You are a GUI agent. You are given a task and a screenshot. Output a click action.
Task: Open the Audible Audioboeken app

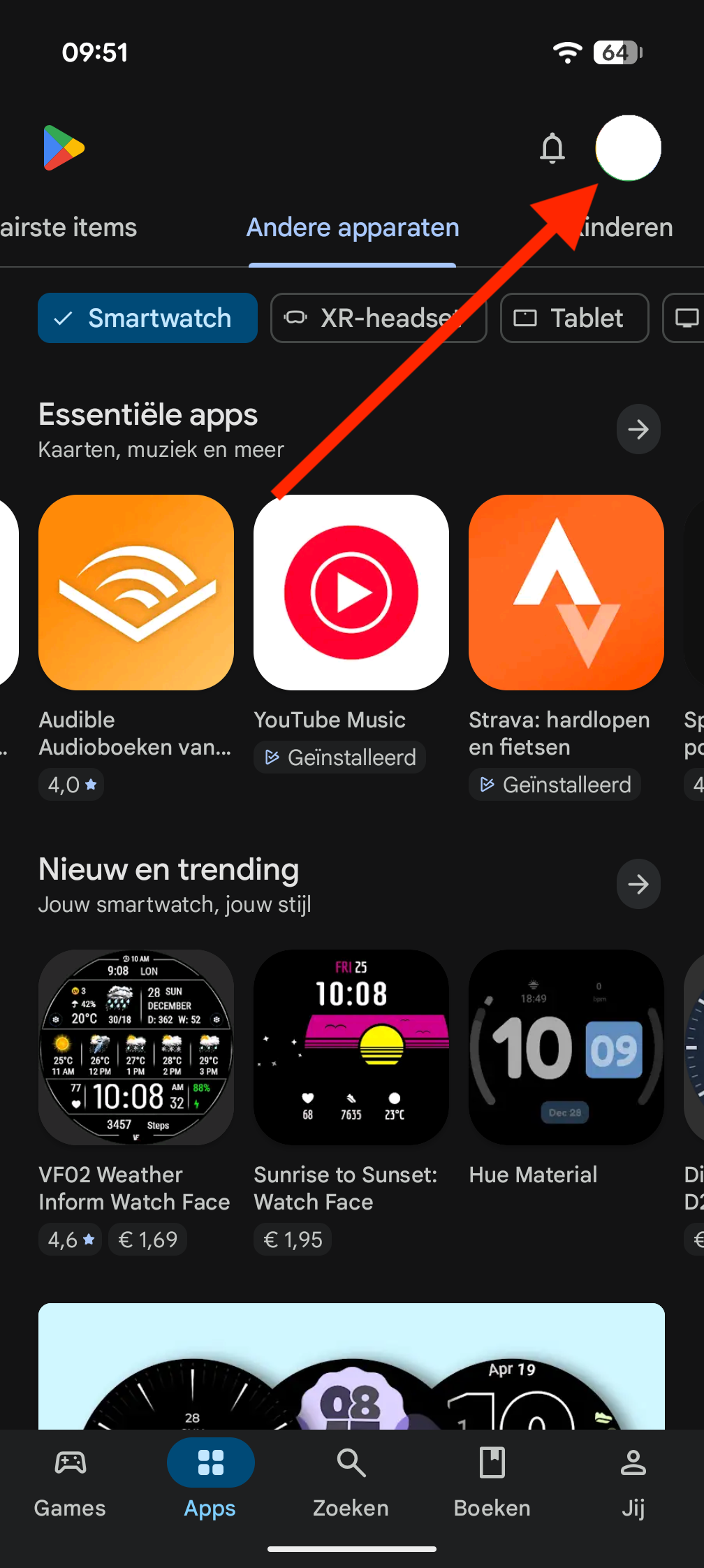136,593
